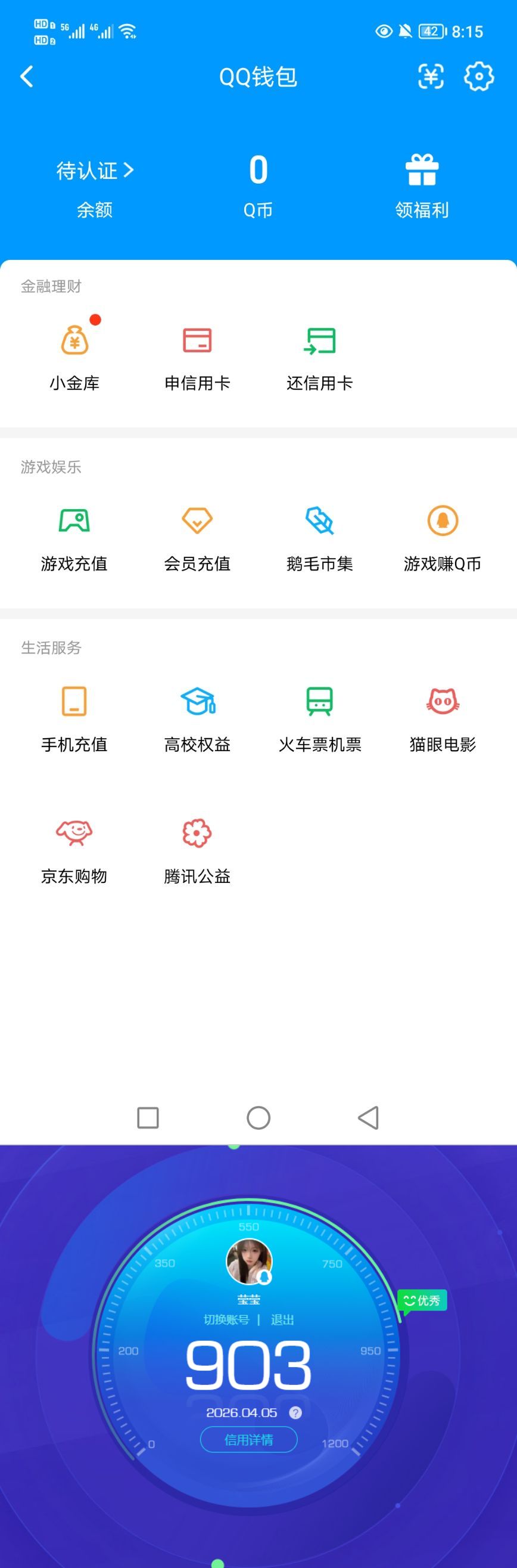
Task: Open 小金库
Action: pyautogui.click(x=74, y=356)
